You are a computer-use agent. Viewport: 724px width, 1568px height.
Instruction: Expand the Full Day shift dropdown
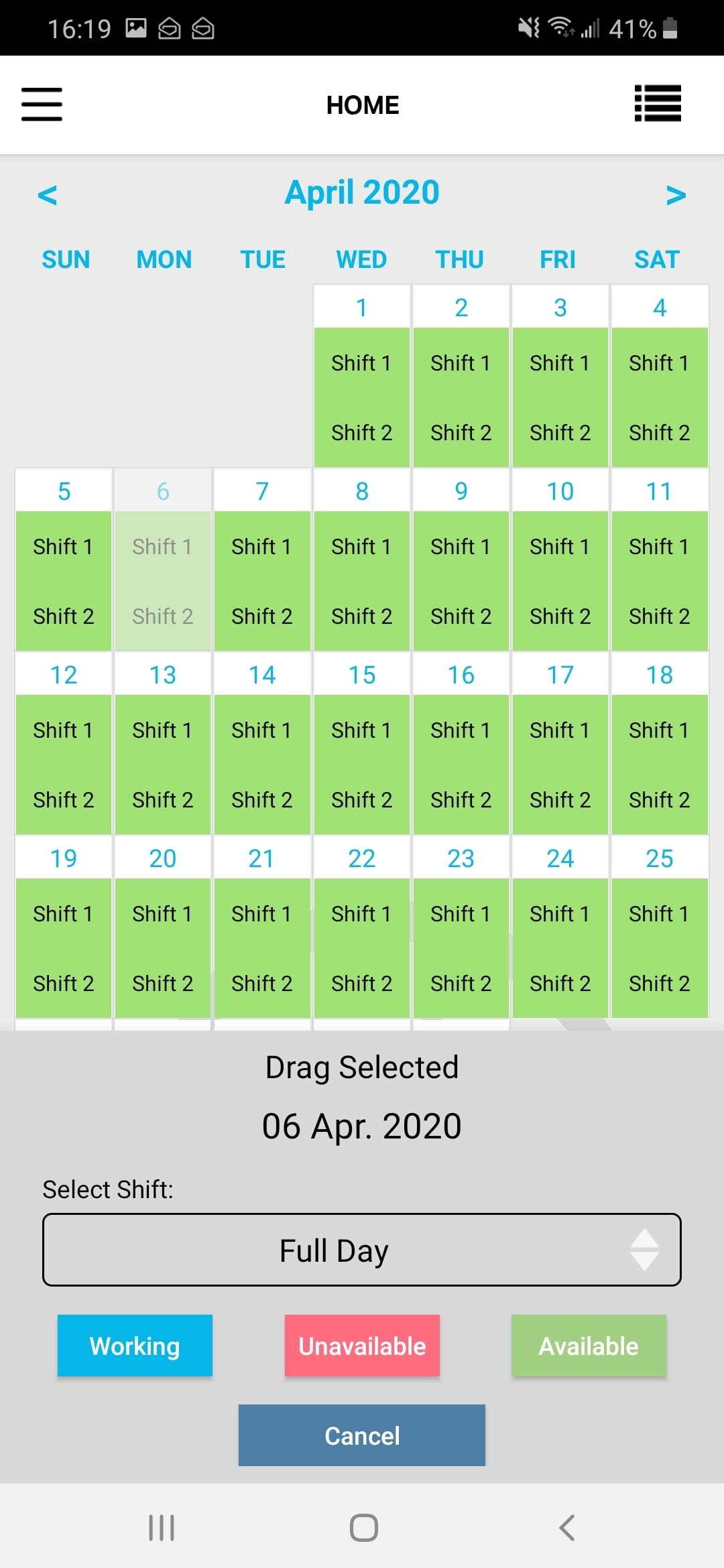coord(362,1250)
